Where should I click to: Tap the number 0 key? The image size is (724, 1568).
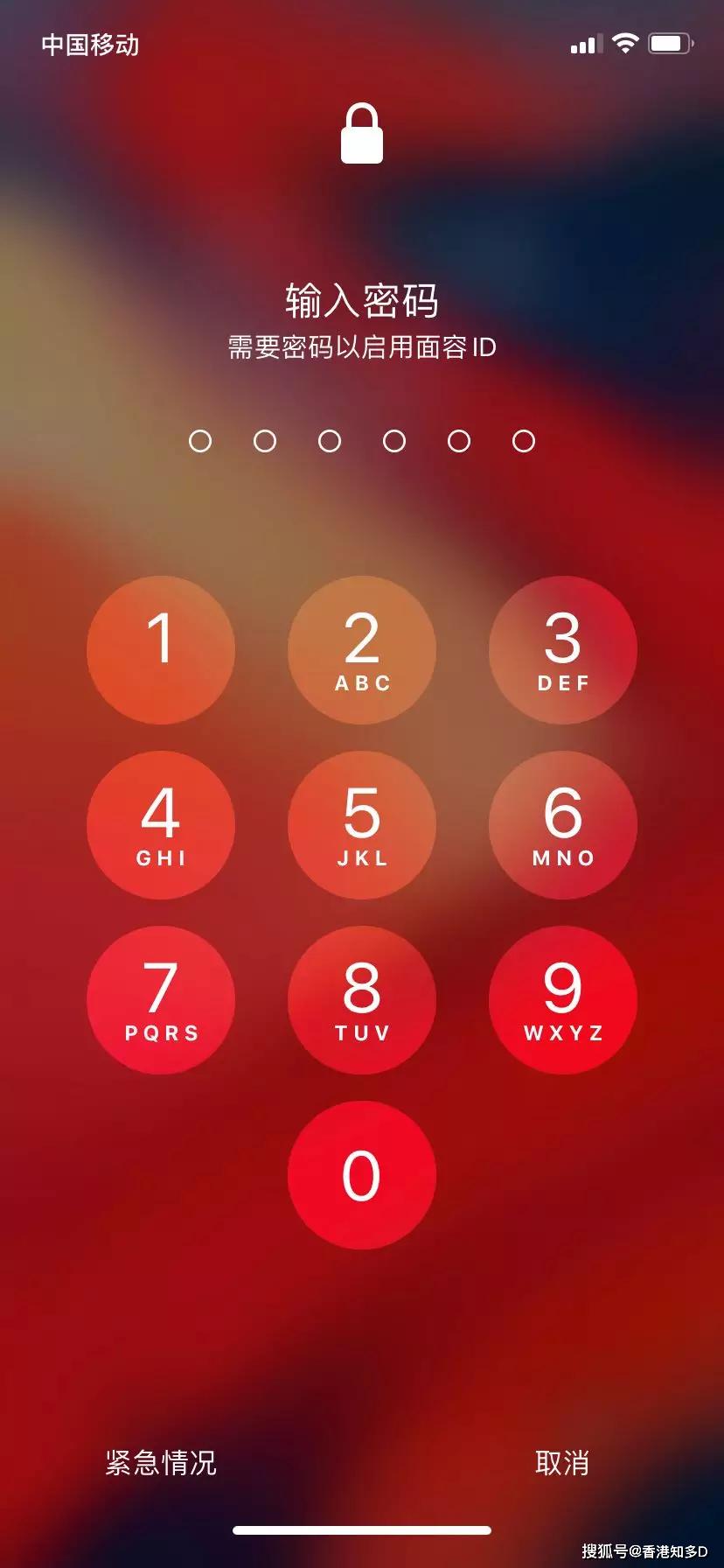[362, 1176]
